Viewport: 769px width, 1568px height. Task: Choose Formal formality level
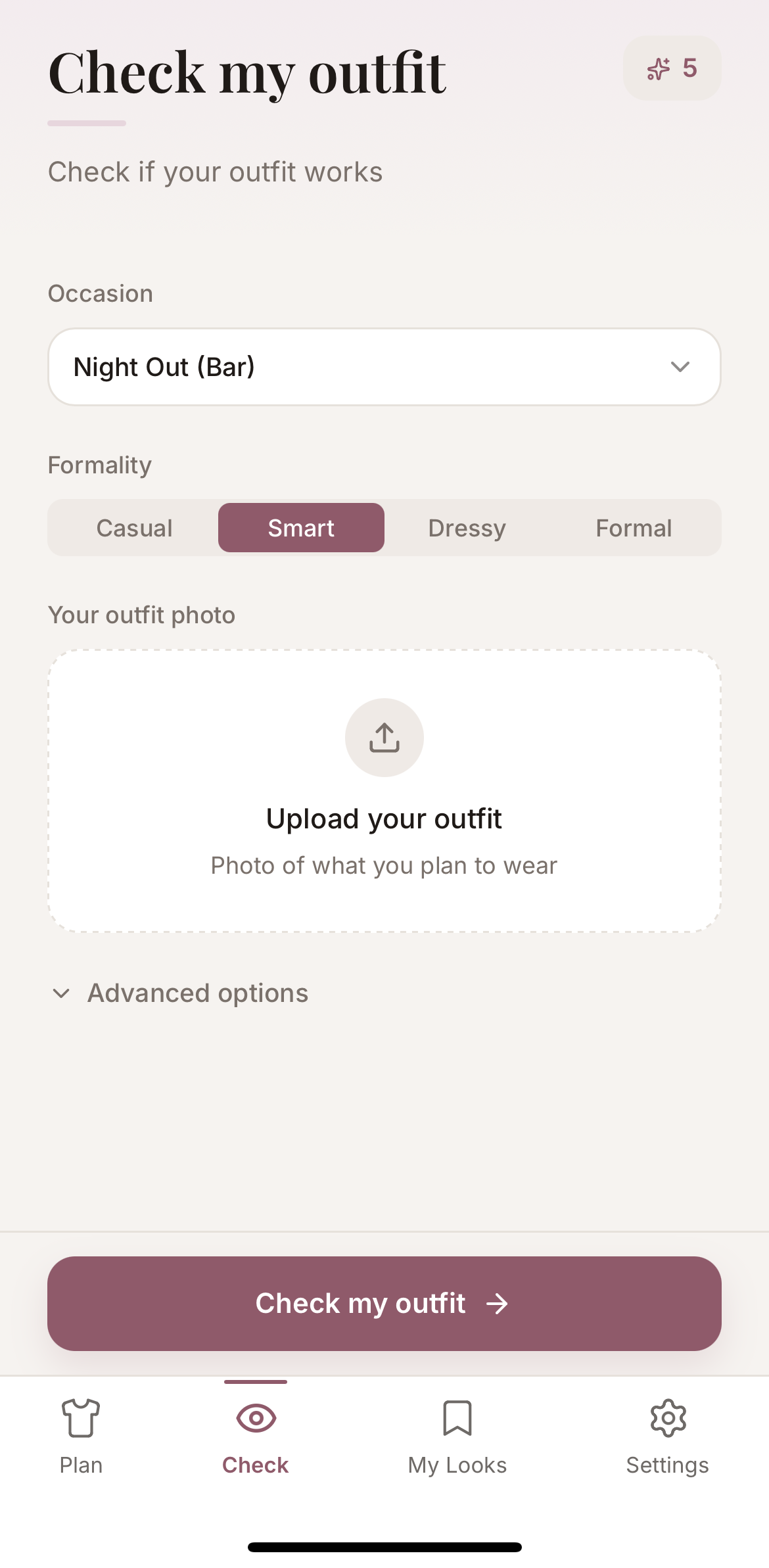pyautogui.click(x=633, y=527)
